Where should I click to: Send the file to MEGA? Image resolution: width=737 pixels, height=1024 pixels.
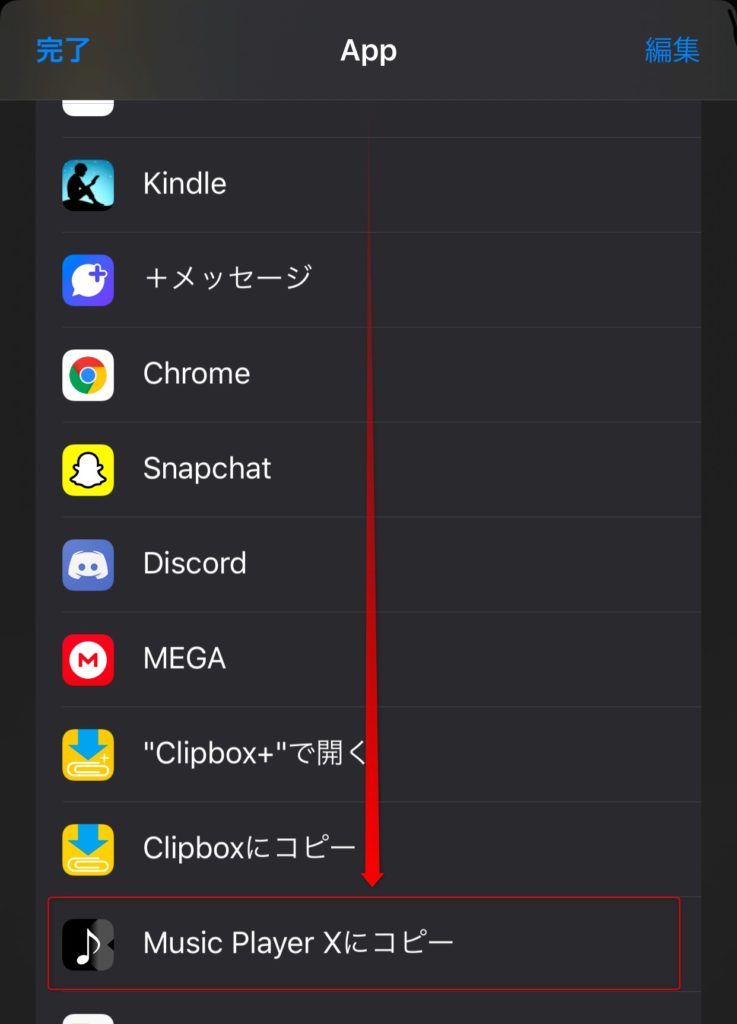(184, 659)
